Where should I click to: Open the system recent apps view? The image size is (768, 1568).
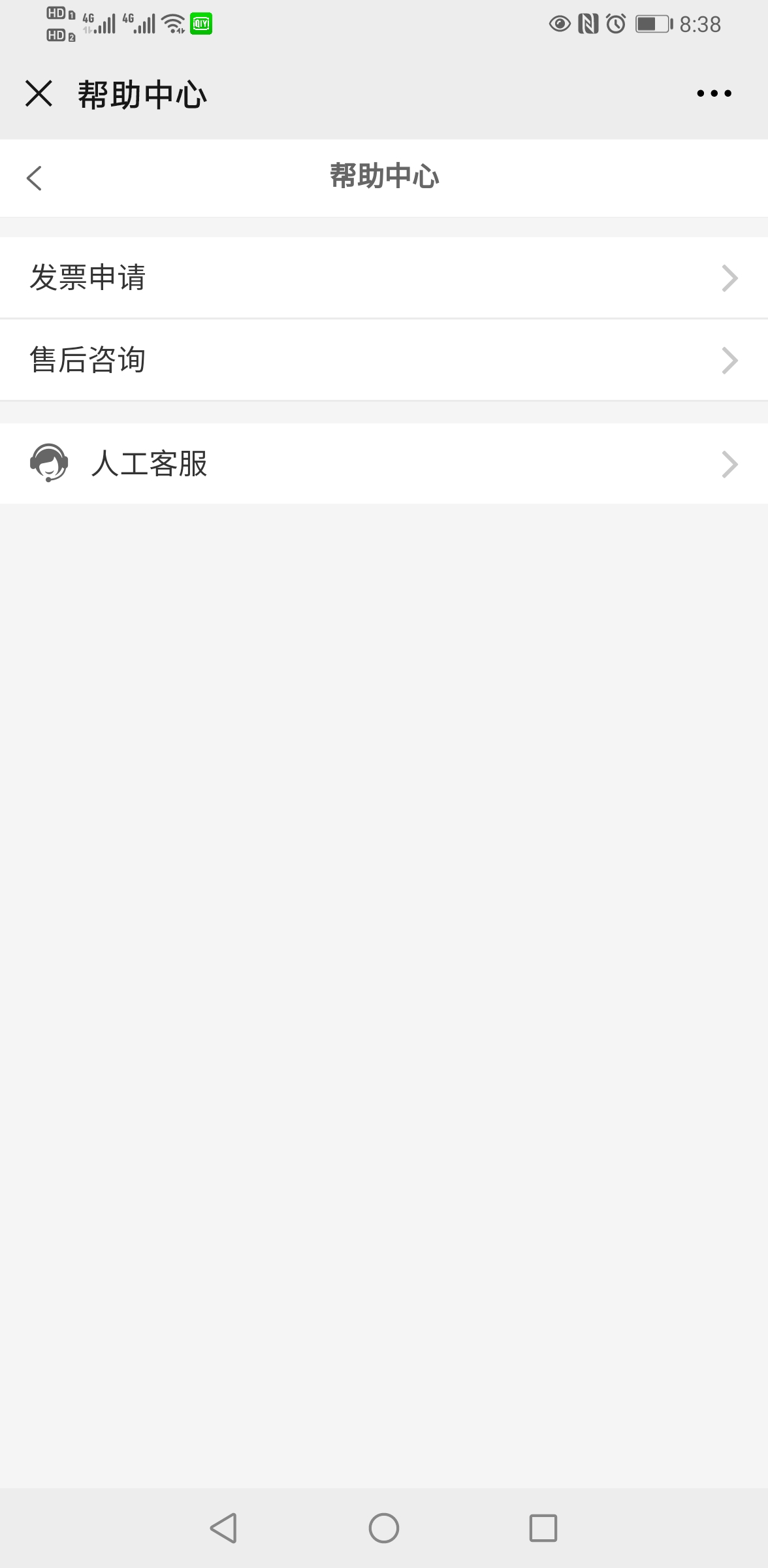[x=543, y=1528]
